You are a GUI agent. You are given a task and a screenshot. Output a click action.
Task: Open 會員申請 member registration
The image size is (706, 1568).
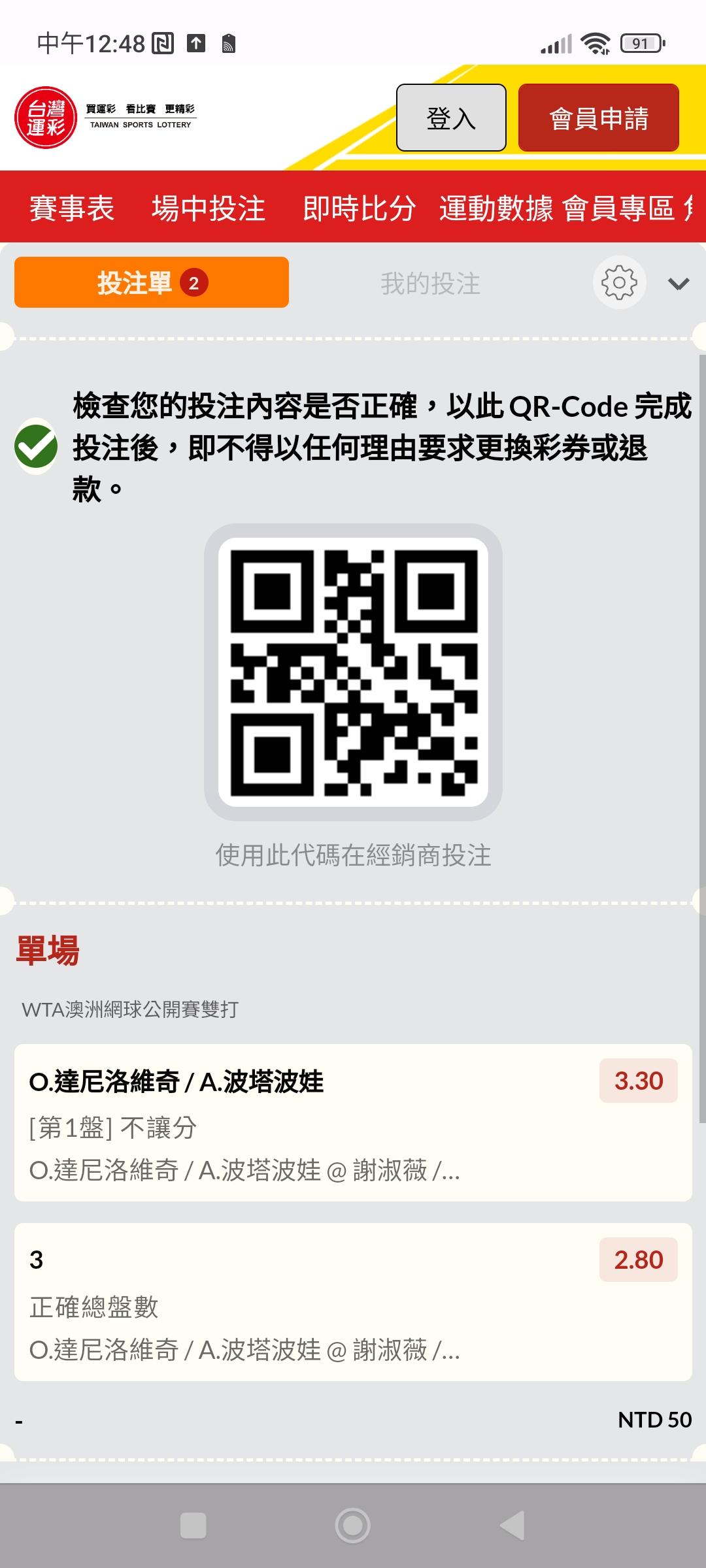(x=599, y=118)
